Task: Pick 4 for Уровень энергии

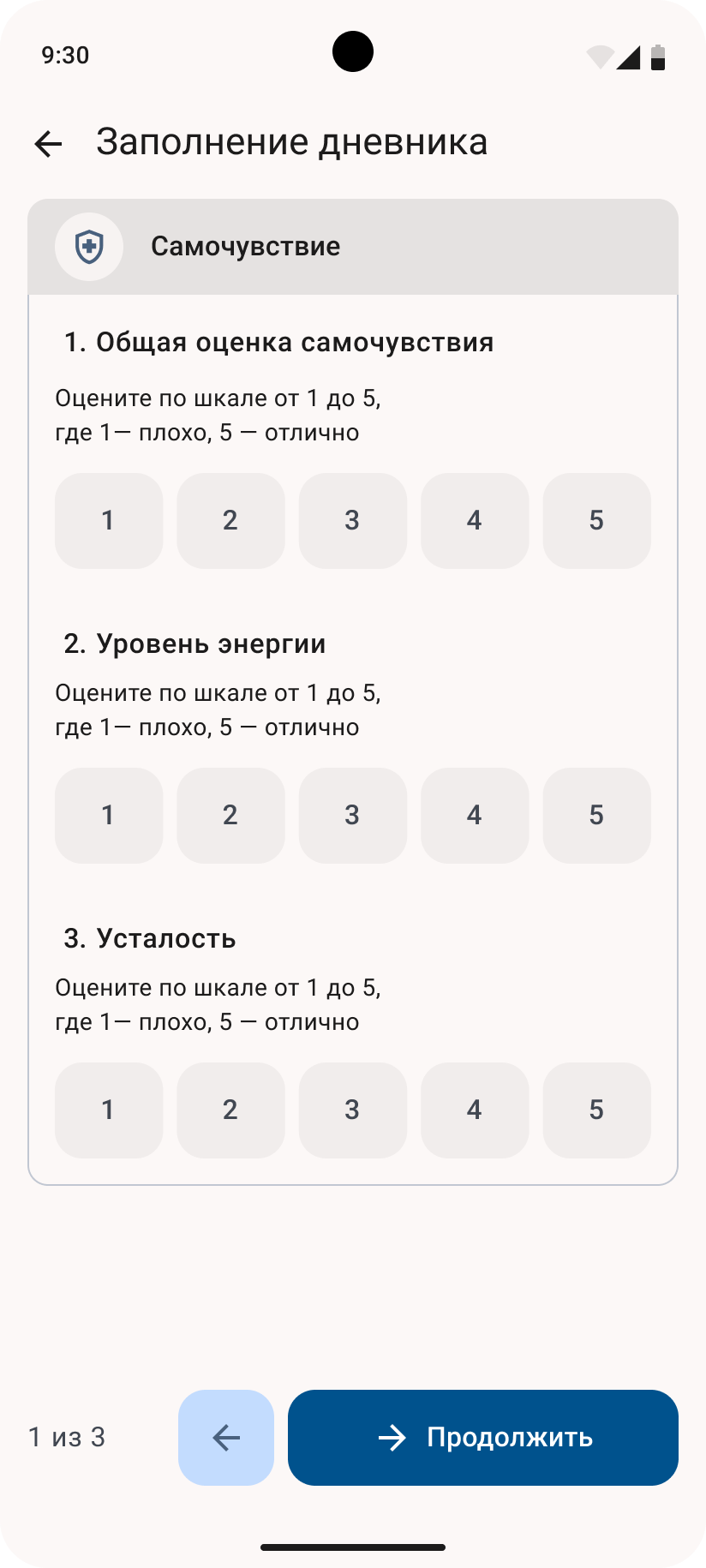Action: (475, 815)
